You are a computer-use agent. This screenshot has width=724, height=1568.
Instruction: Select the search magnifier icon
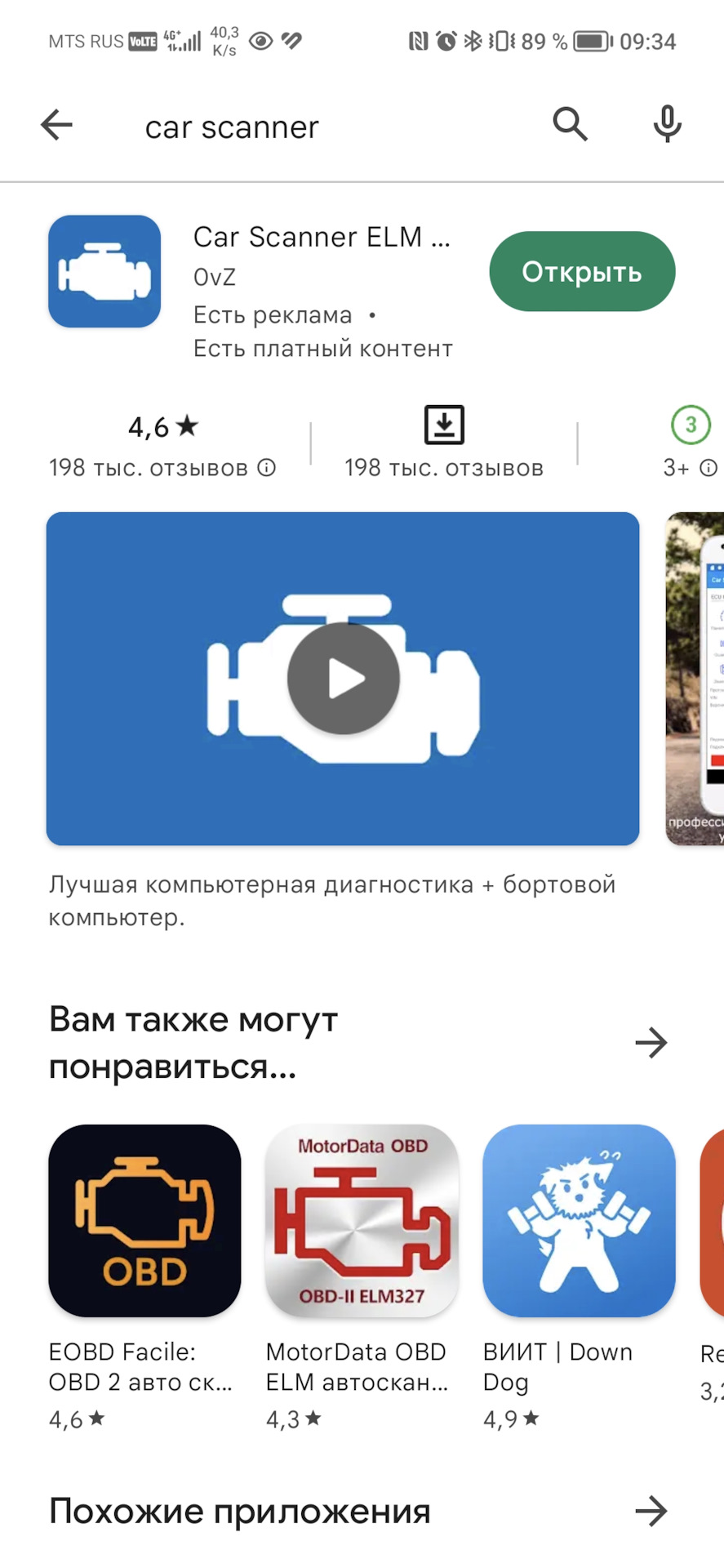tap(570, 124)
